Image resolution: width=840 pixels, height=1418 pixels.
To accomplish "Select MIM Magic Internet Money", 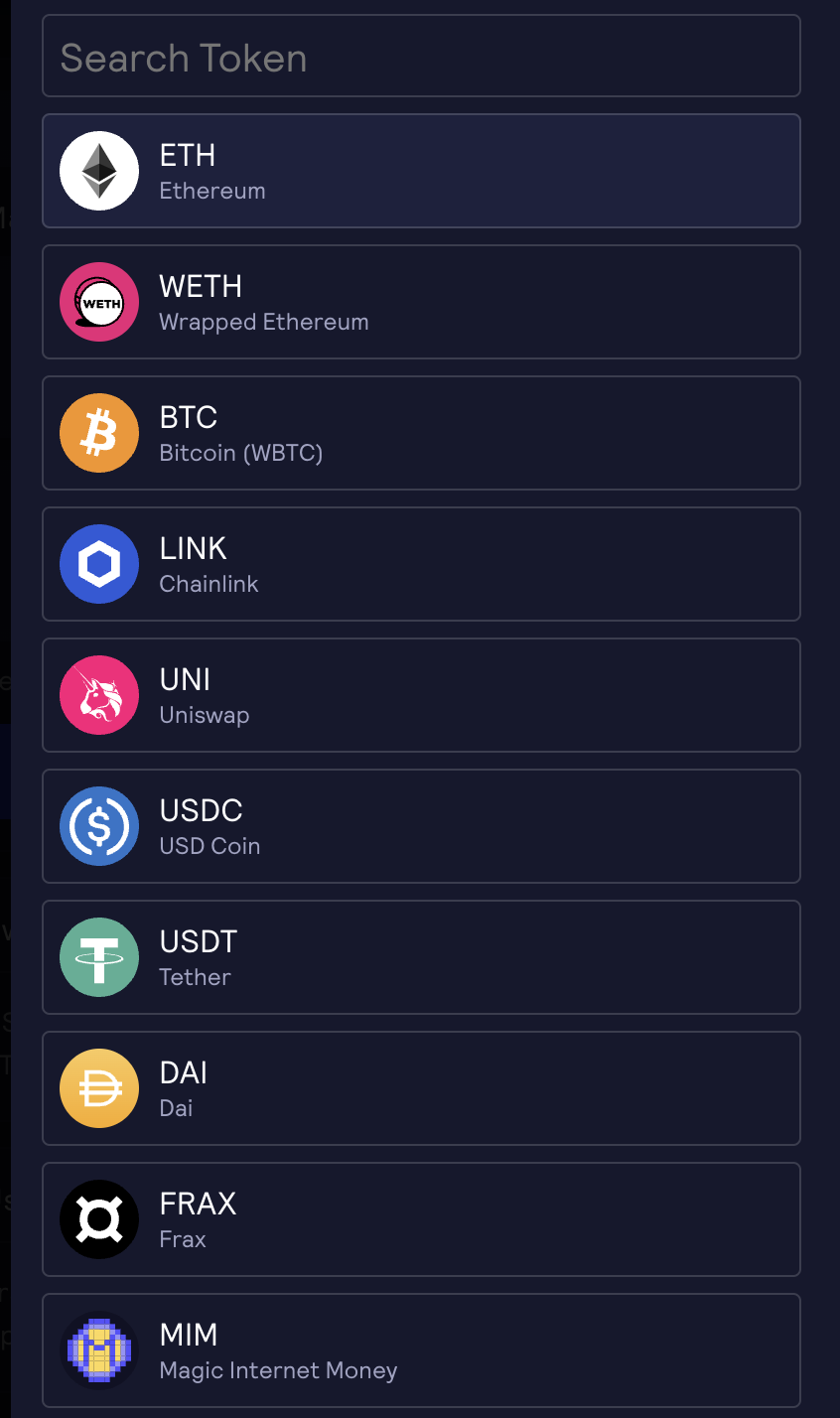I will click(421, 1350).
